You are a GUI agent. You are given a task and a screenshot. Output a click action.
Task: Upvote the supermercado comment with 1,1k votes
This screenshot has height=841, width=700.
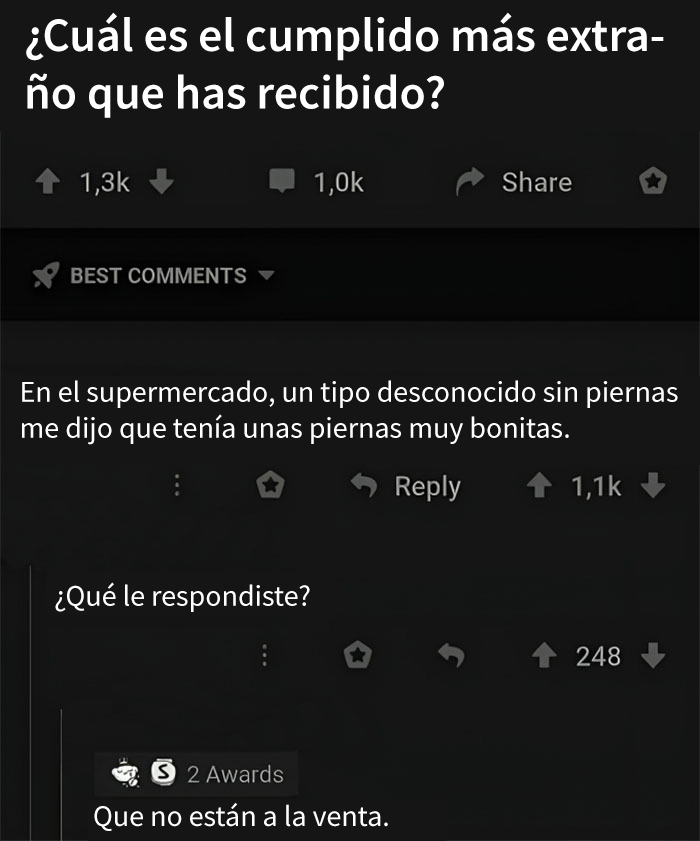pos(539,486)
